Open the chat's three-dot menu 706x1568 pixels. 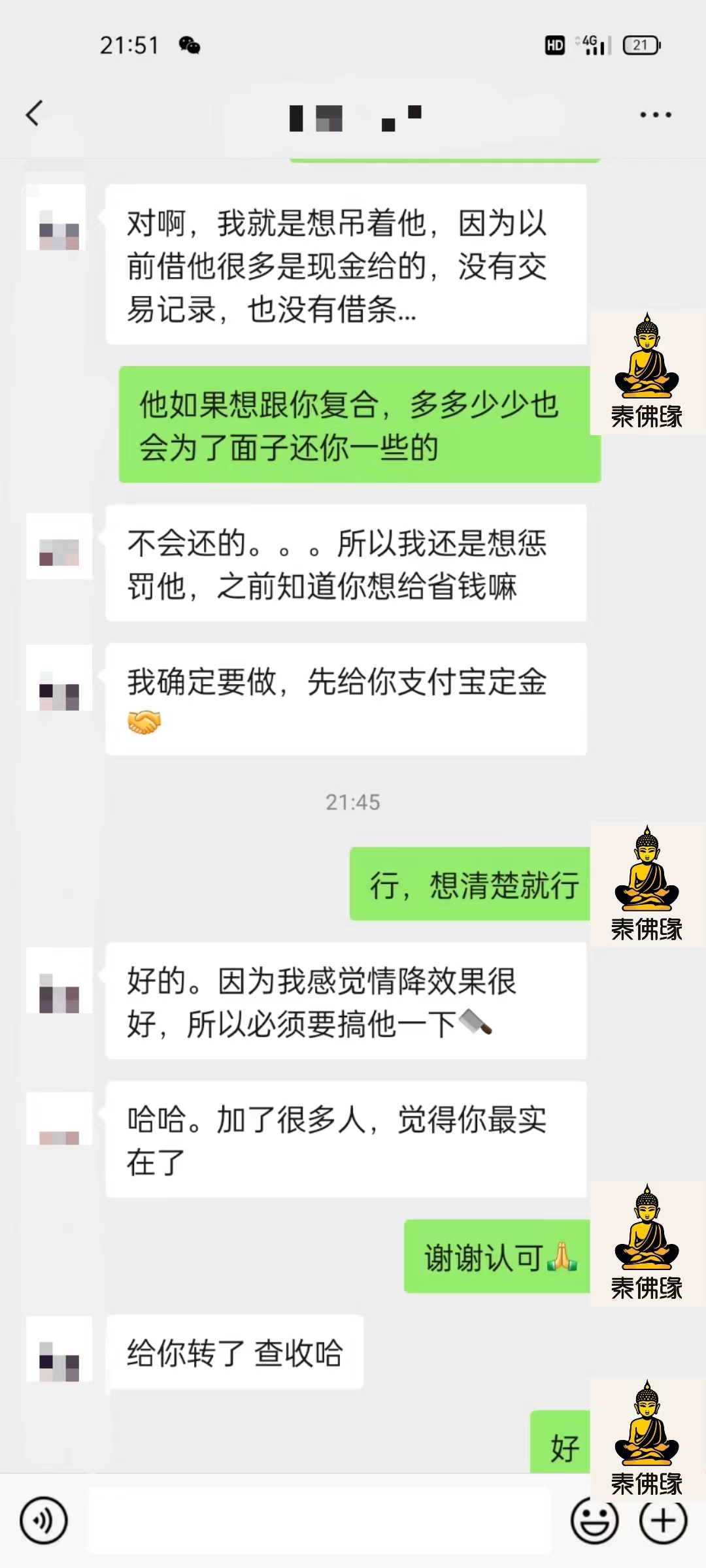[x=655, y=115]
